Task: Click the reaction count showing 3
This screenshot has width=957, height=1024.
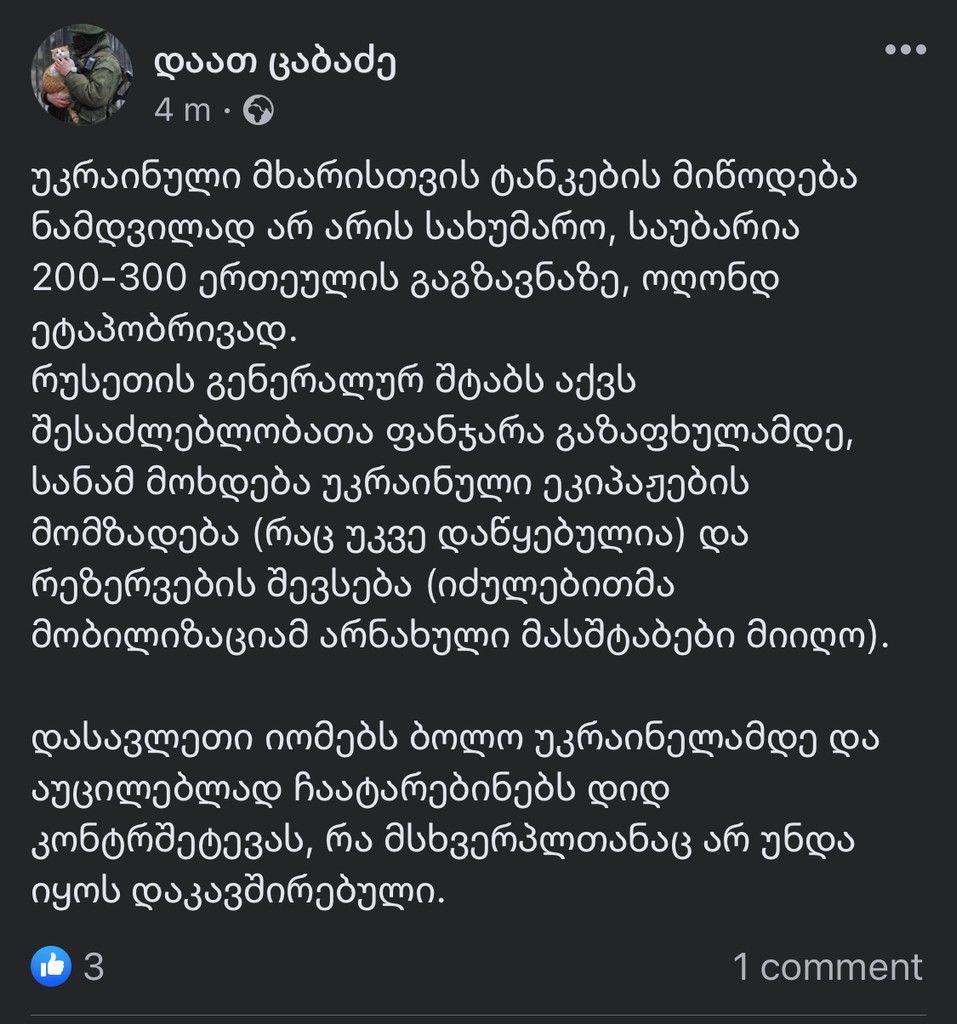Action: pyautogui.click(x=93, y=966)
